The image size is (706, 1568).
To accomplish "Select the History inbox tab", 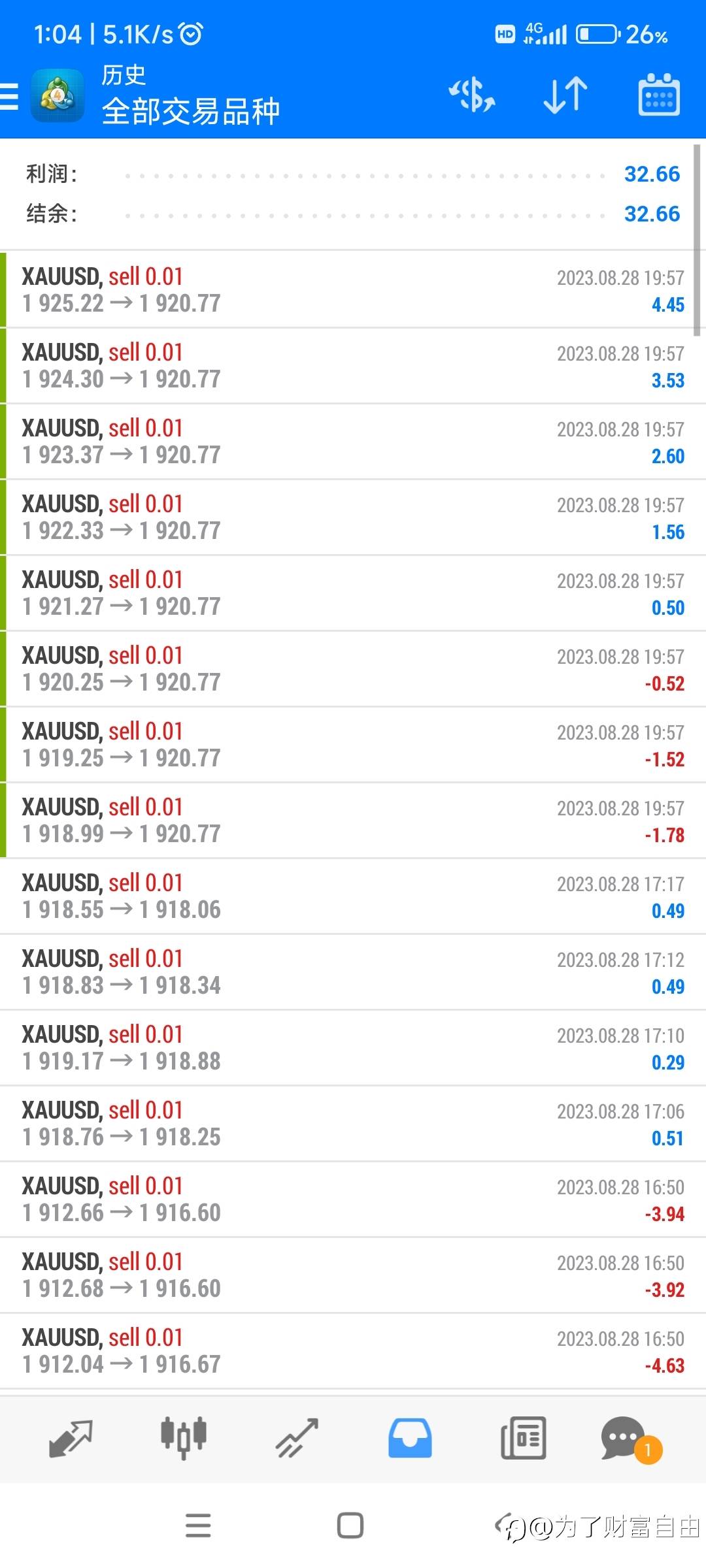I will click(410, 1438).
